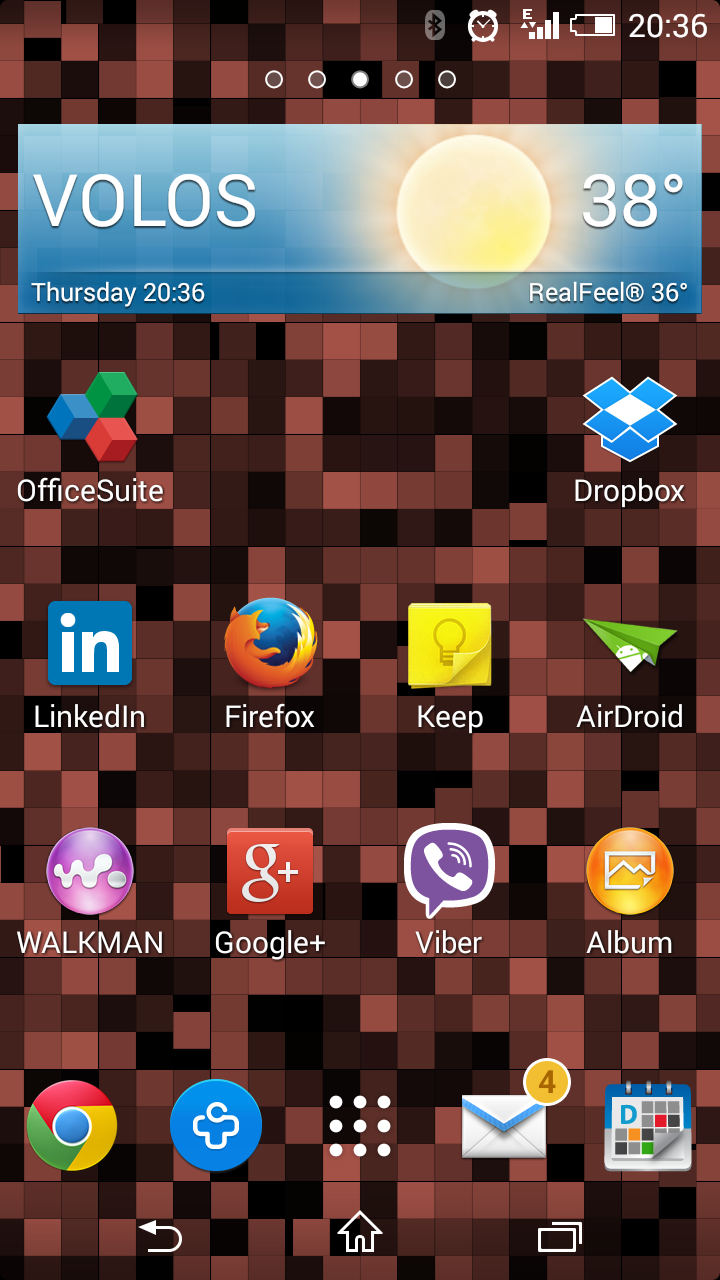Open the Album gallery
720x1280 pixels.
[629, 871]
